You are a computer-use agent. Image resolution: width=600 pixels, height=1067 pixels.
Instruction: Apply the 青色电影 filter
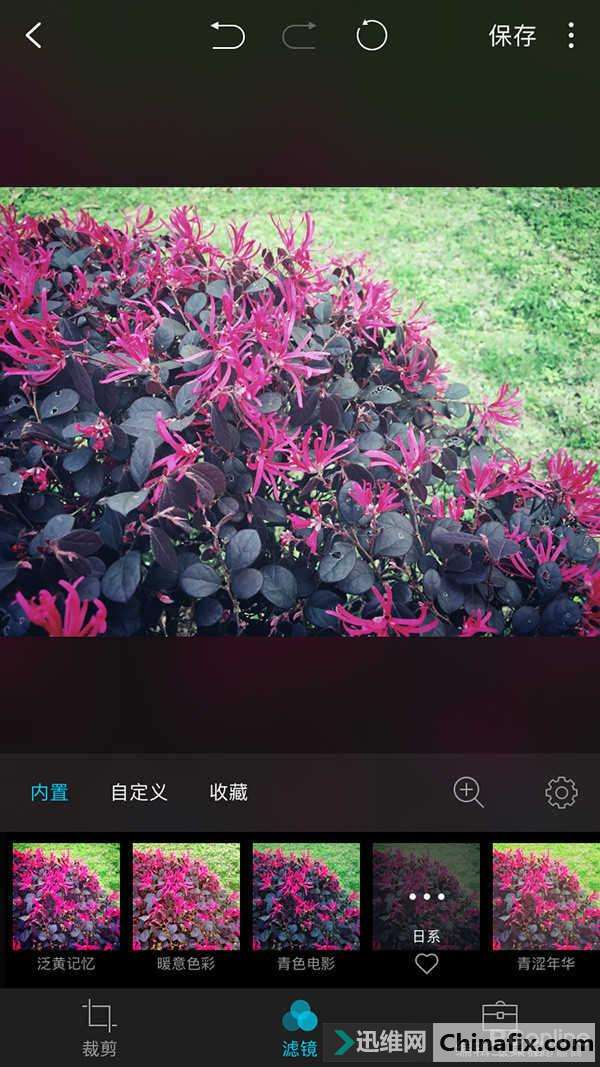pyautogui.click(x=306, y=906)
